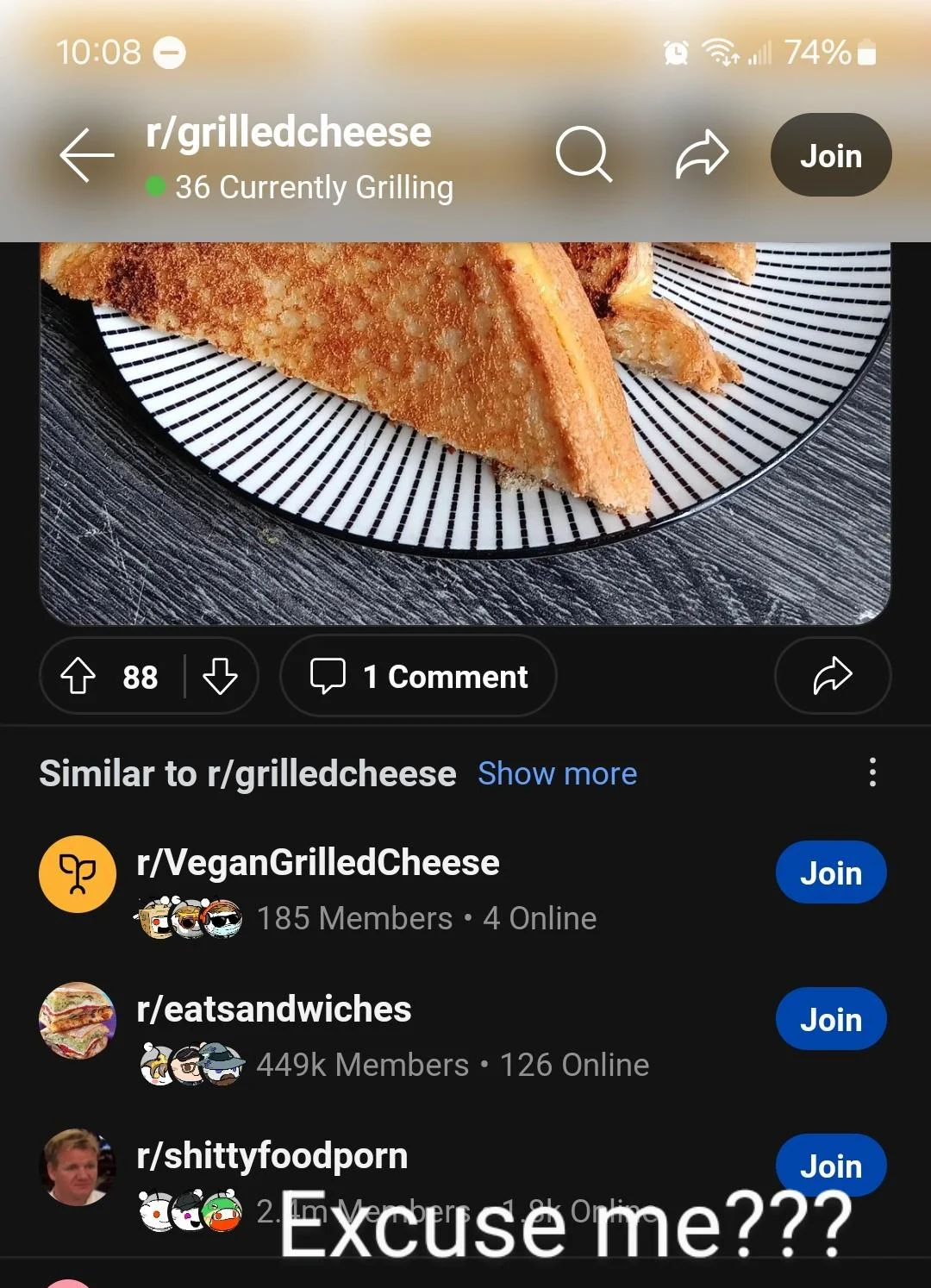931x1288 pixels.
Task: Tap the share icon in the top bar
Action: tap(703, 155)
